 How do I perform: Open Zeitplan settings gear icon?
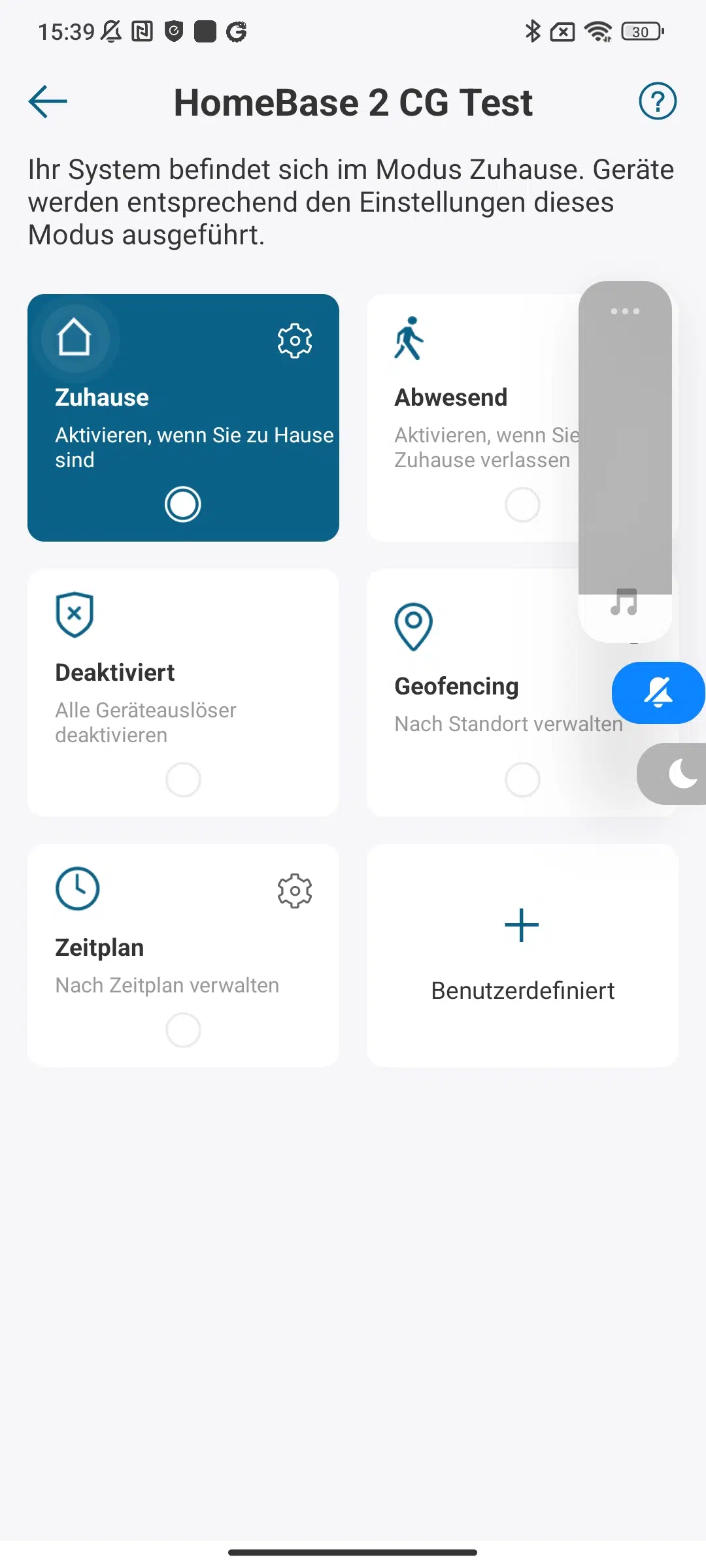[x=295, y=890]
